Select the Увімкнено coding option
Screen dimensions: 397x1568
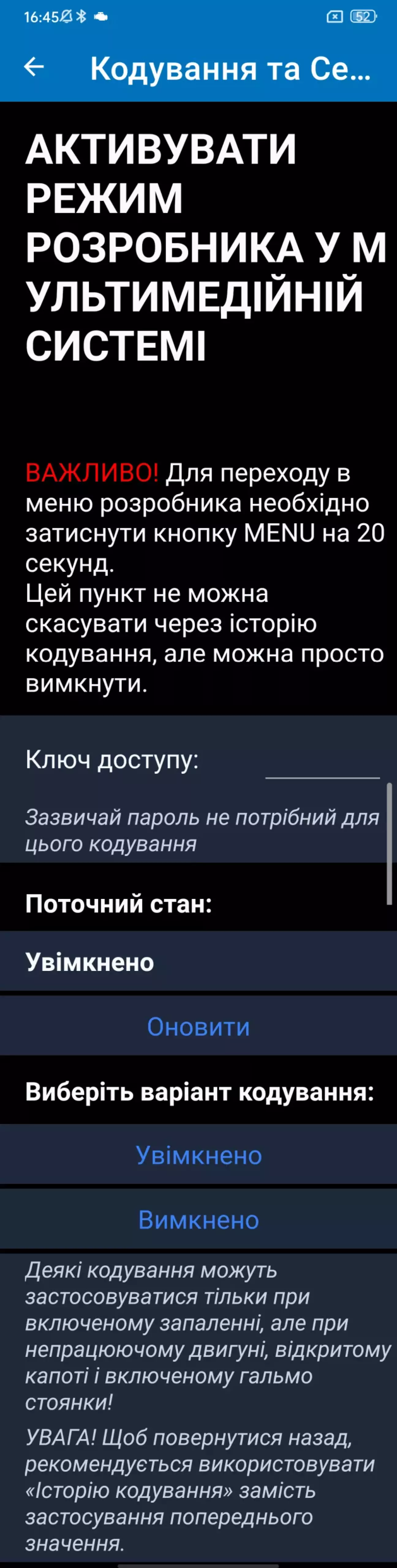[198, 1155]
